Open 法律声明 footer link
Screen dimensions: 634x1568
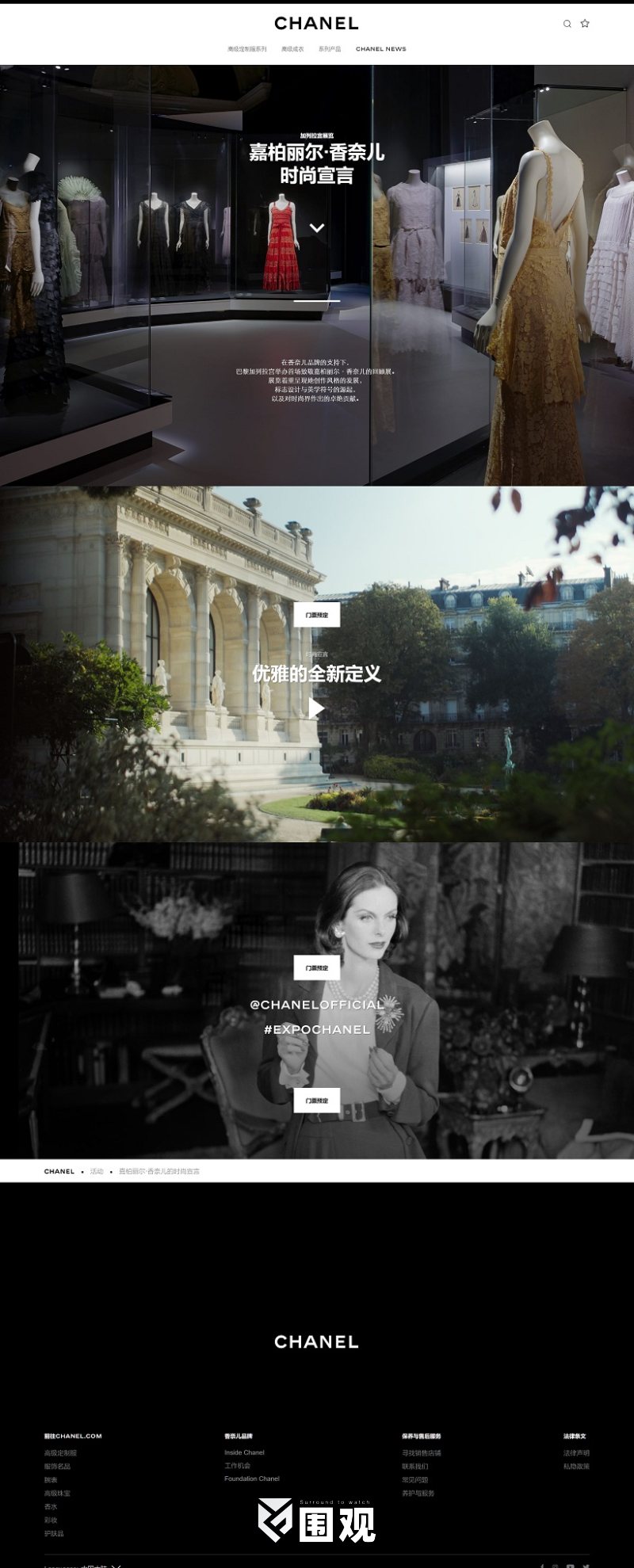[576, 1453]
